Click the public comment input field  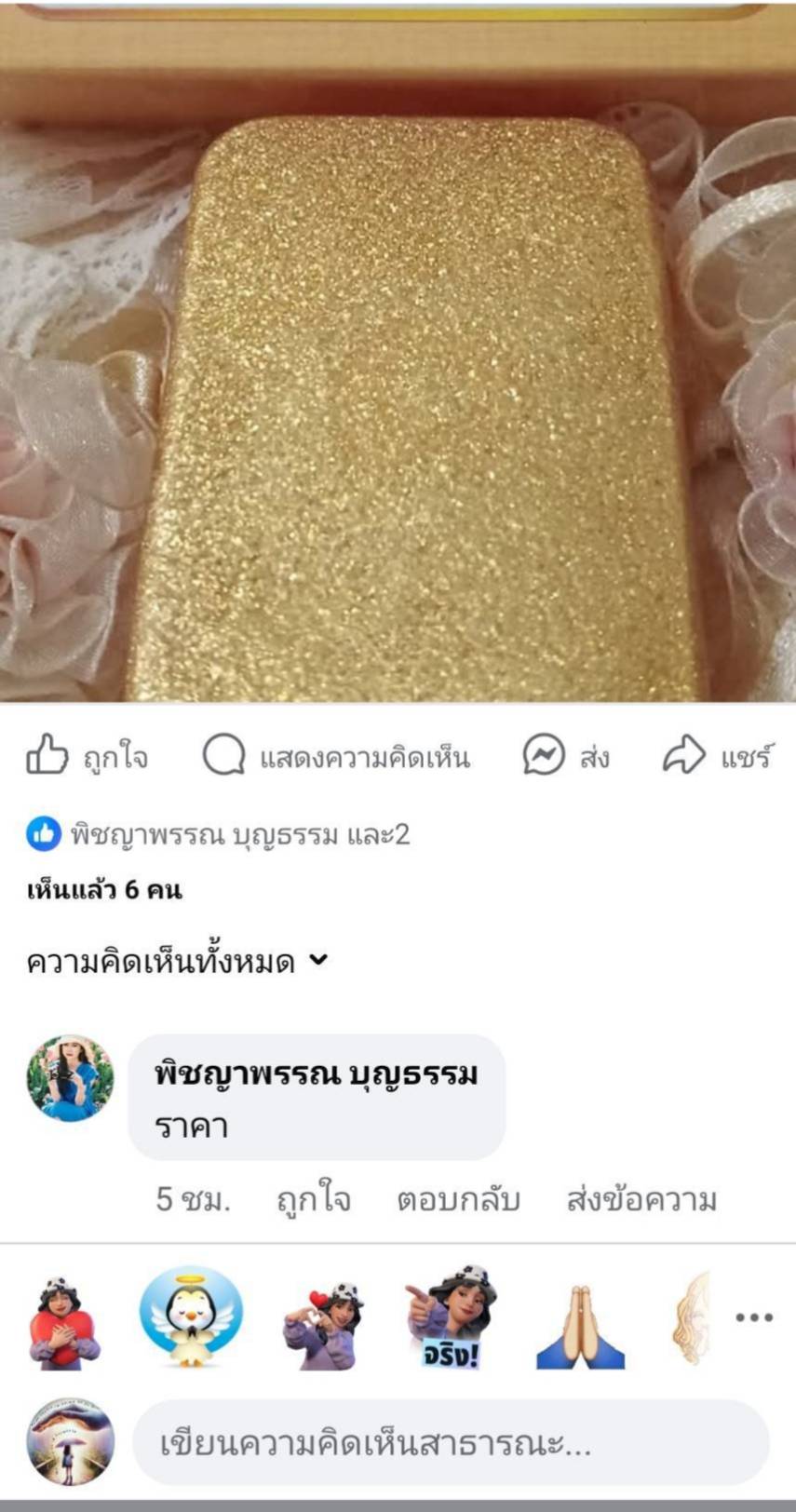(419, 1438)
